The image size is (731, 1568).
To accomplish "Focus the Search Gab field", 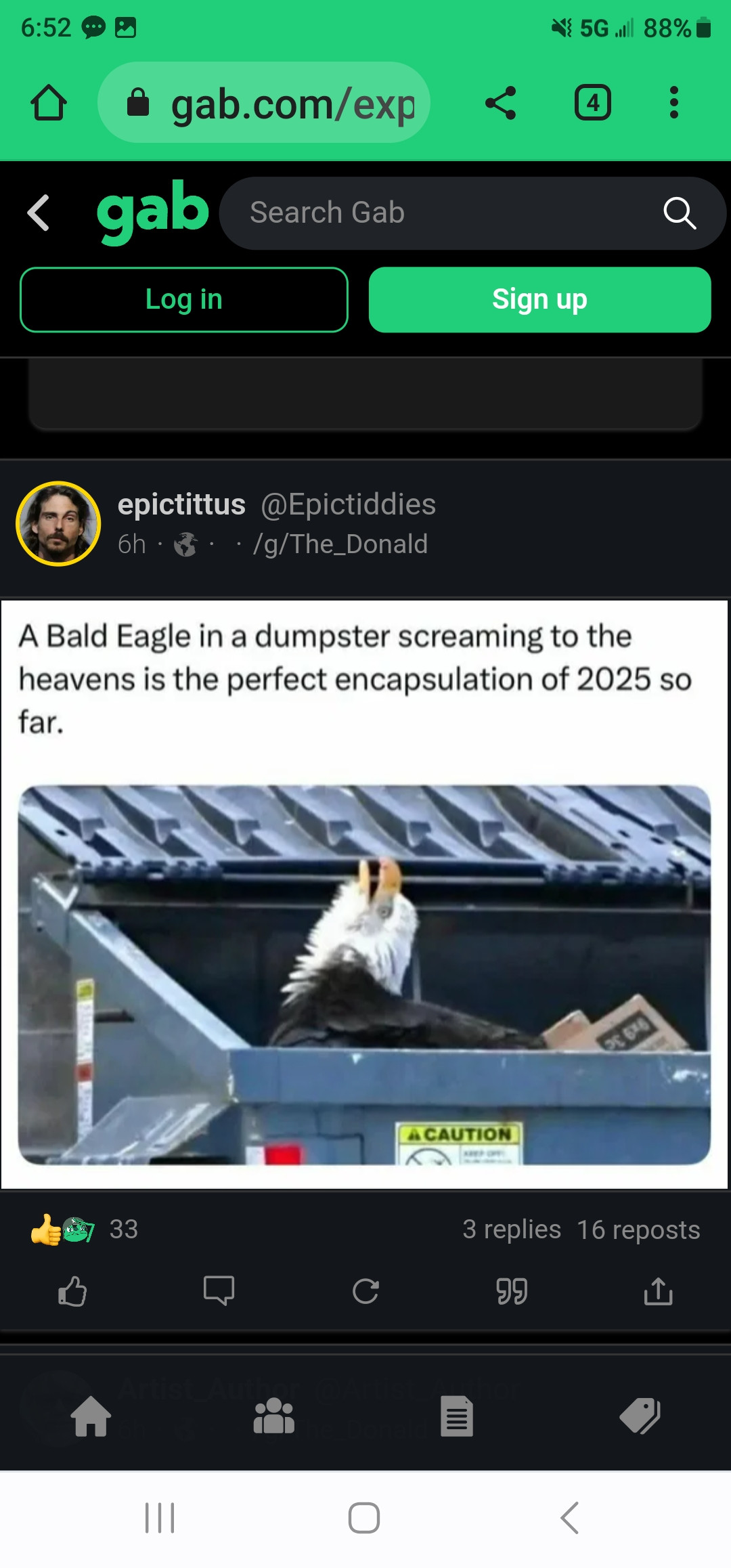I will tap(447, 213).
